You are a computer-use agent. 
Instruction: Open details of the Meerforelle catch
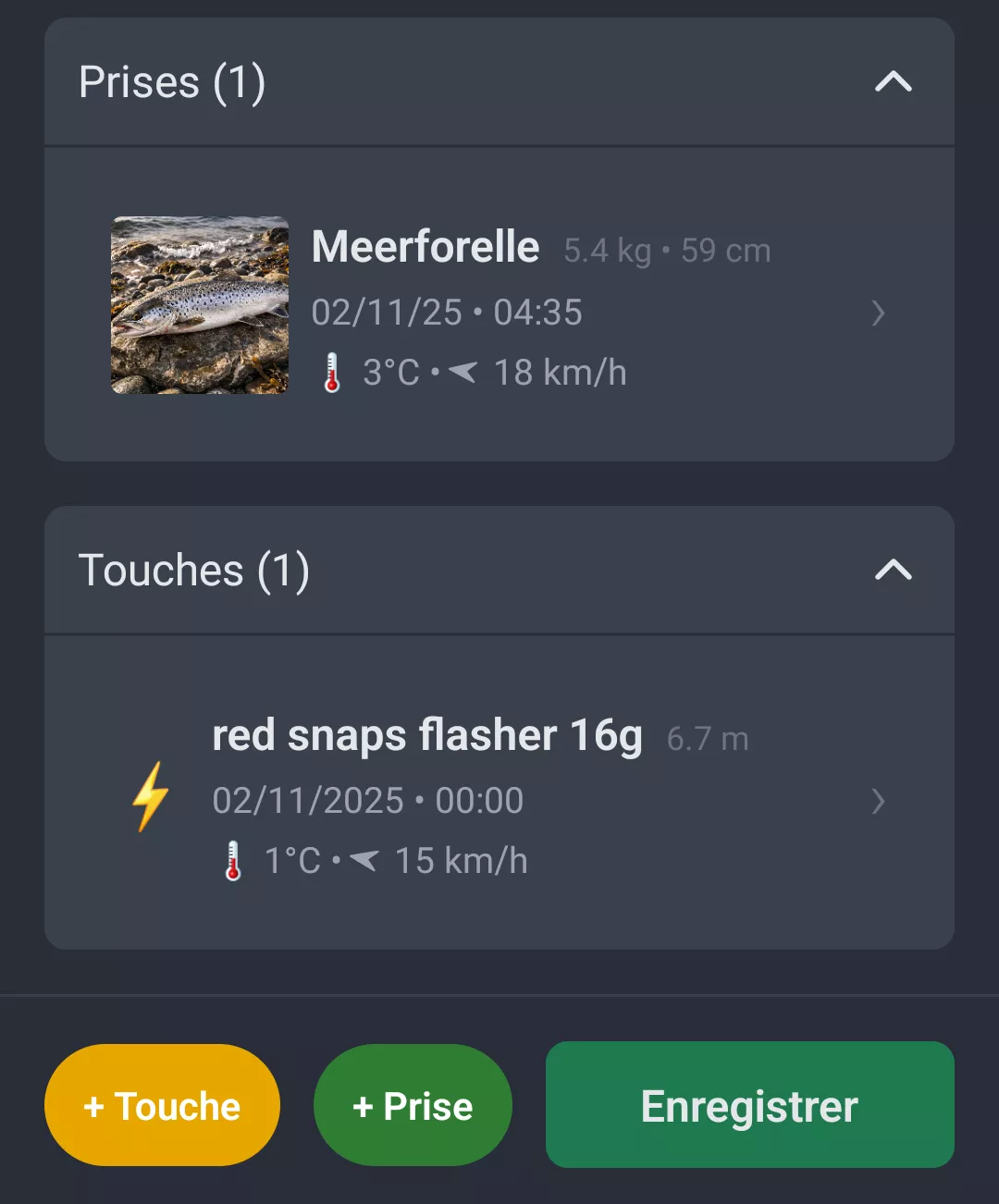(878, 313)
